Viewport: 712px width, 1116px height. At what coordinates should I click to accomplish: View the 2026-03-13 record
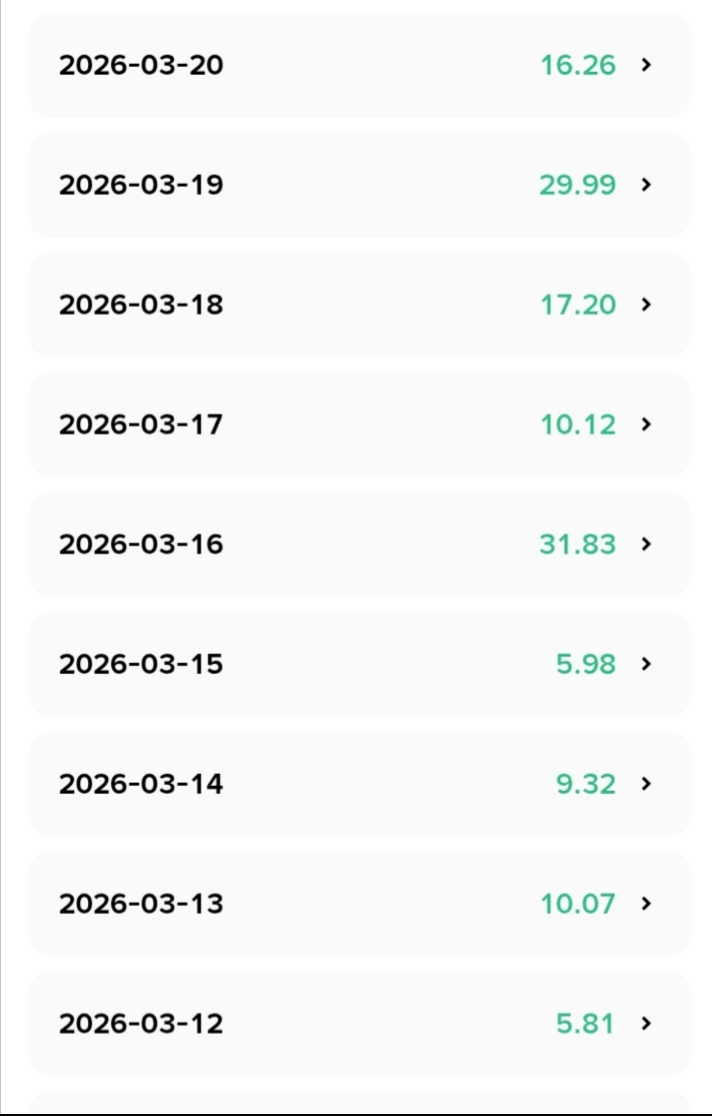point(359,904)
